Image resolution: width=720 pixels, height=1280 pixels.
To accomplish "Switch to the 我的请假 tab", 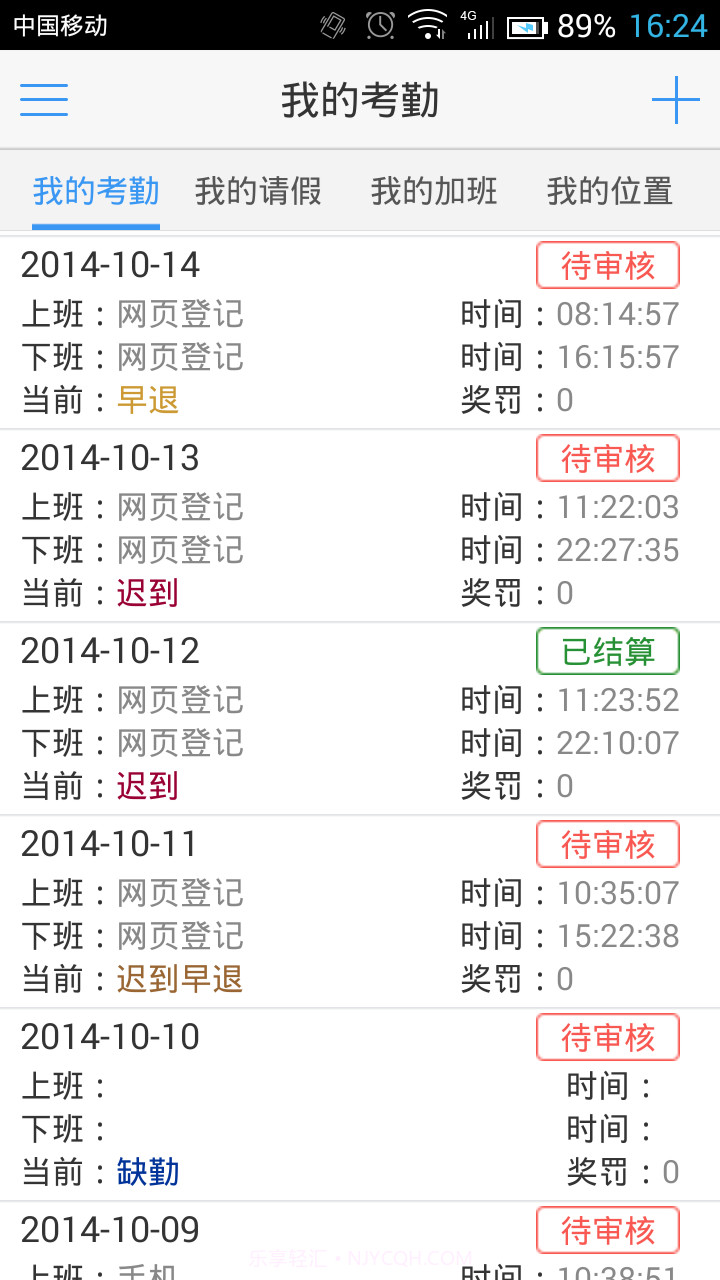I will (259, 192).
